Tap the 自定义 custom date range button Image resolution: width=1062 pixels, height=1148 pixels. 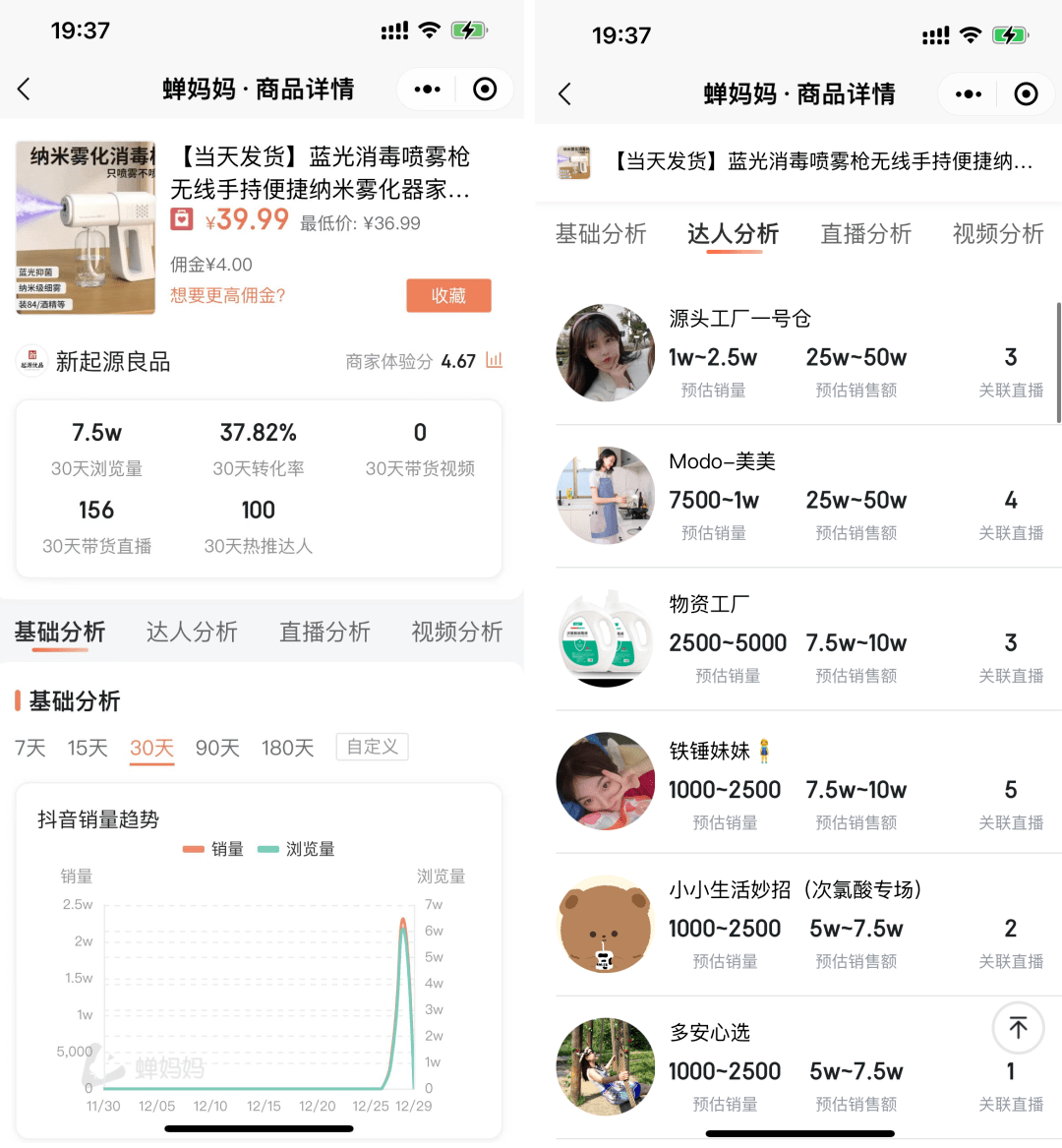click(x=372, y=747)
